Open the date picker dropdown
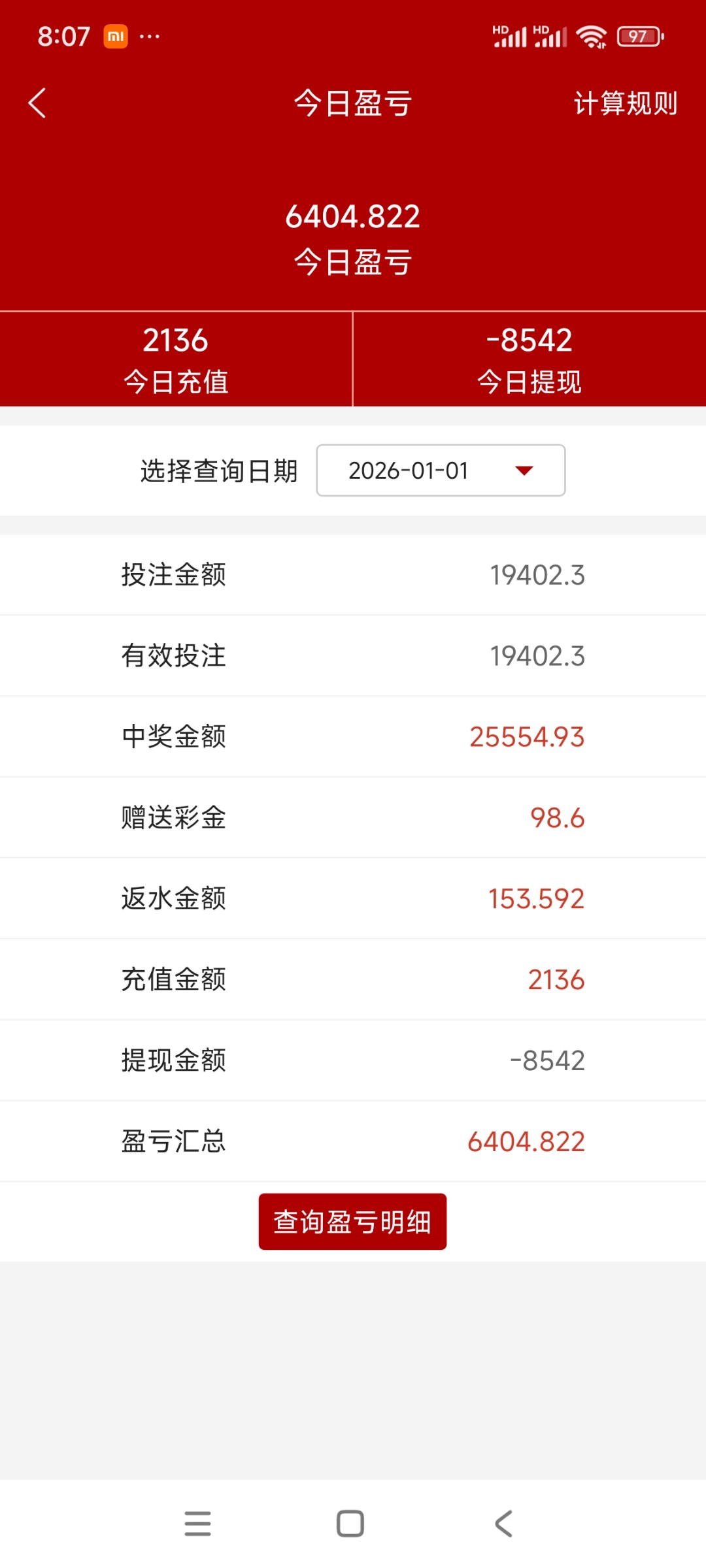706x1568 pixels. click(440, 470)
